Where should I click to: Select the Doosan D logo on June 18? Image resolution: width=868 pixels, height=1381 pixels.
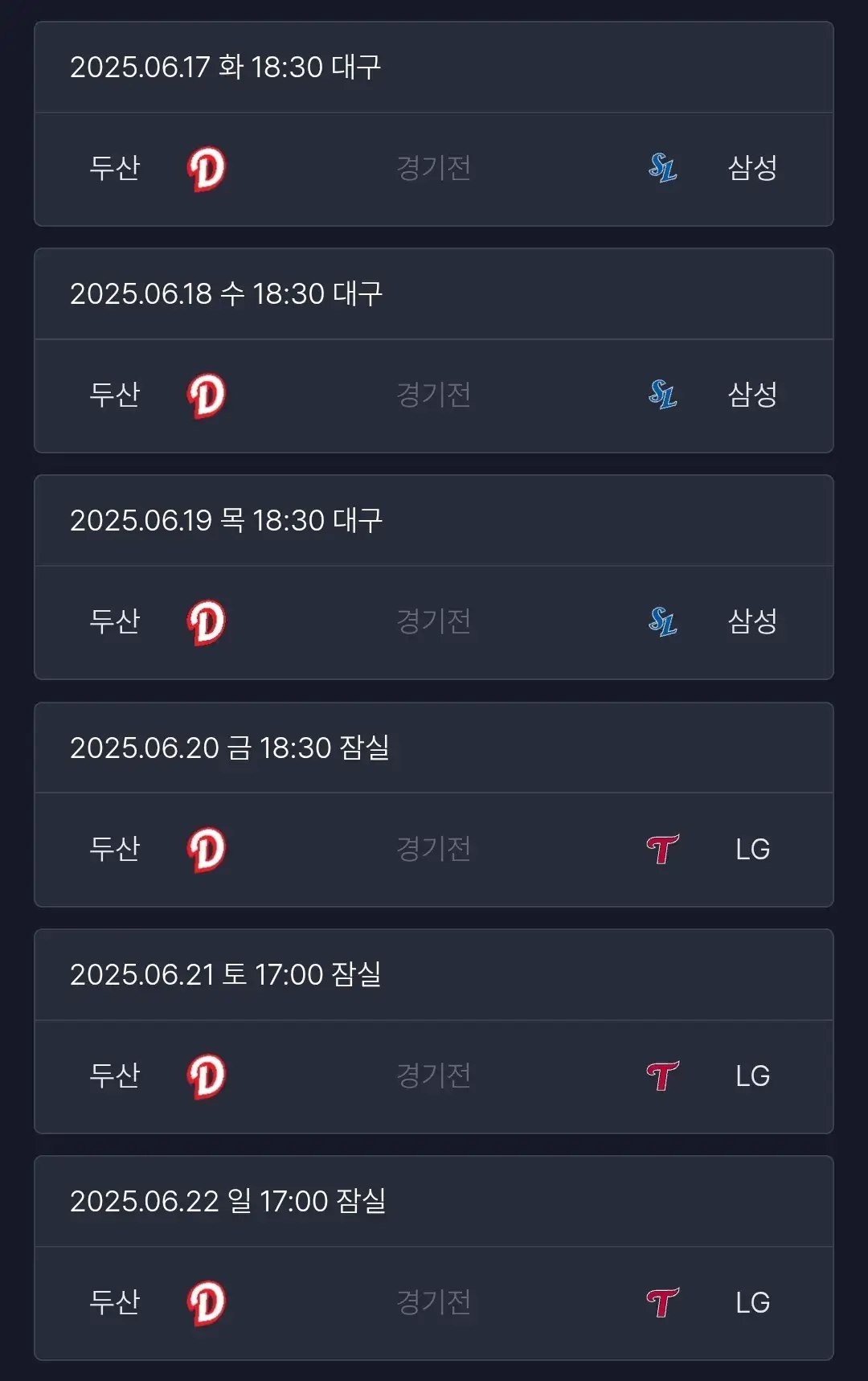[x=207, y=395]
